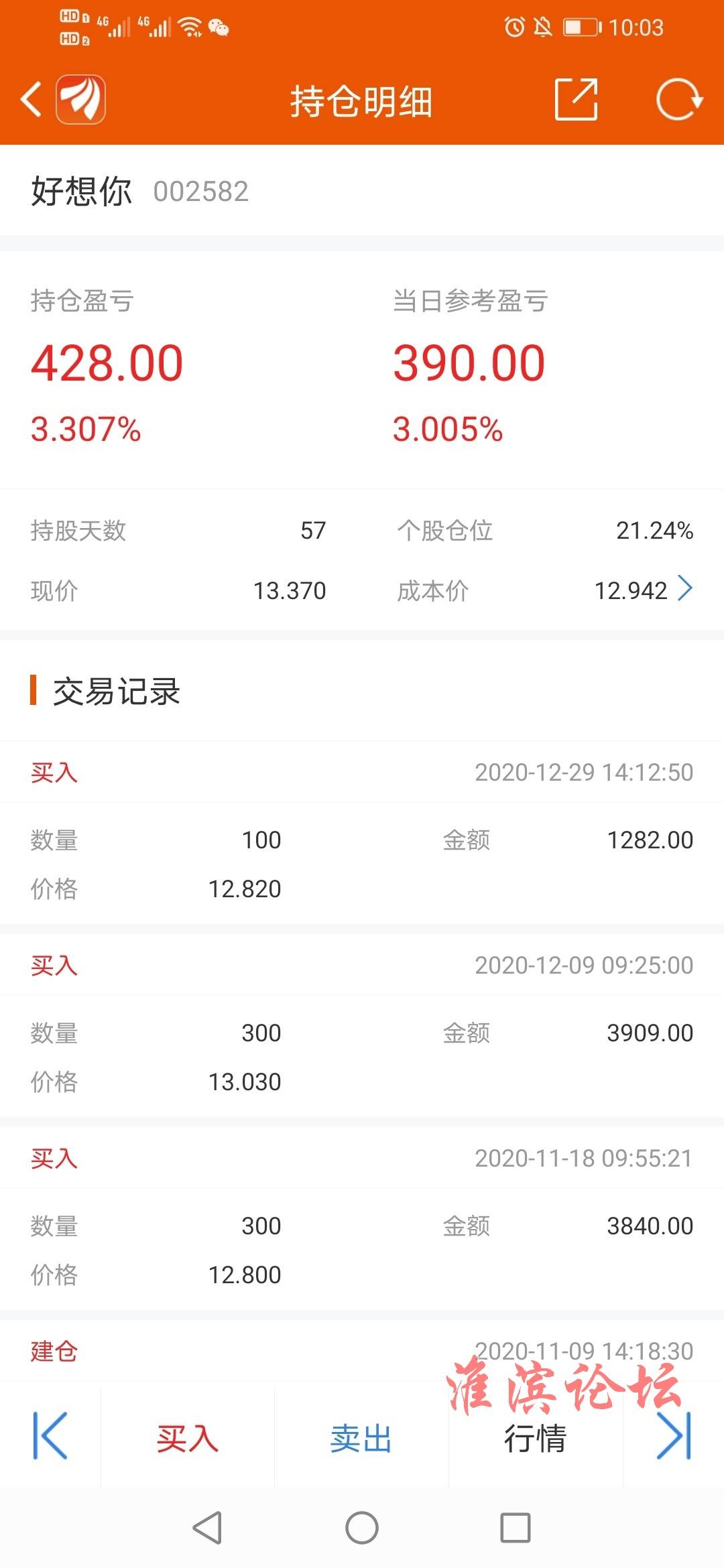Open 行情 market quotes

[536, 1438]
